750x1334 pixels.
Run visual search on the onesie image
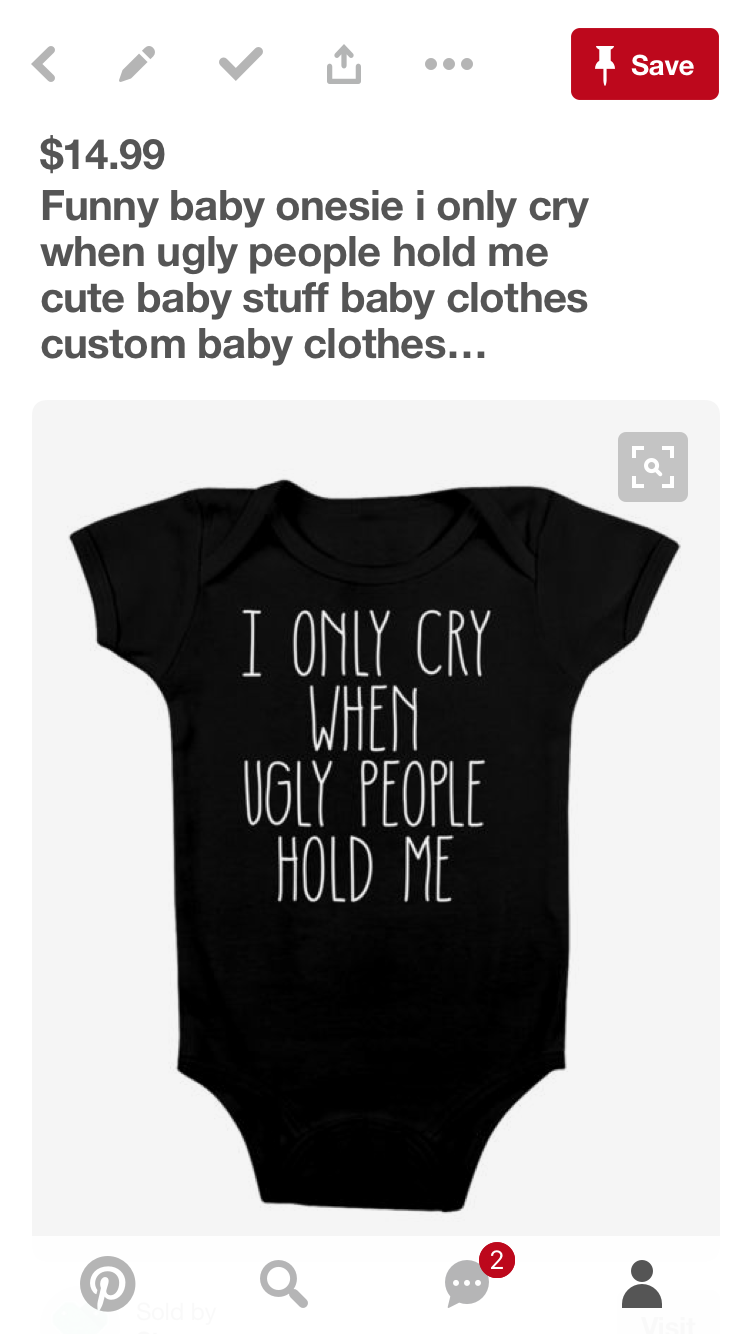[652, 467]
